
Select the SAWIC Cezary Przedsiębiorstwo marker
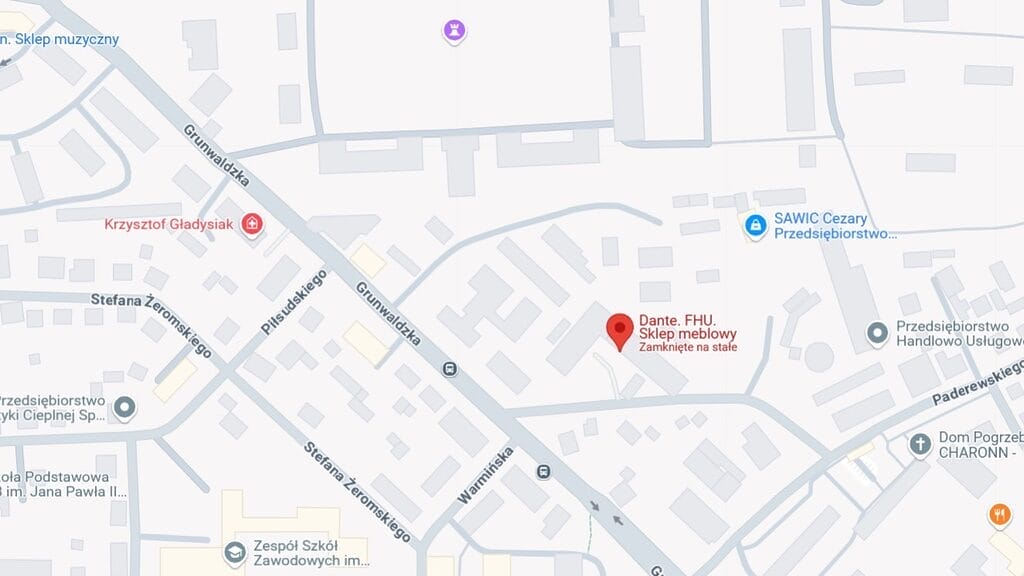tap(756, 226)
